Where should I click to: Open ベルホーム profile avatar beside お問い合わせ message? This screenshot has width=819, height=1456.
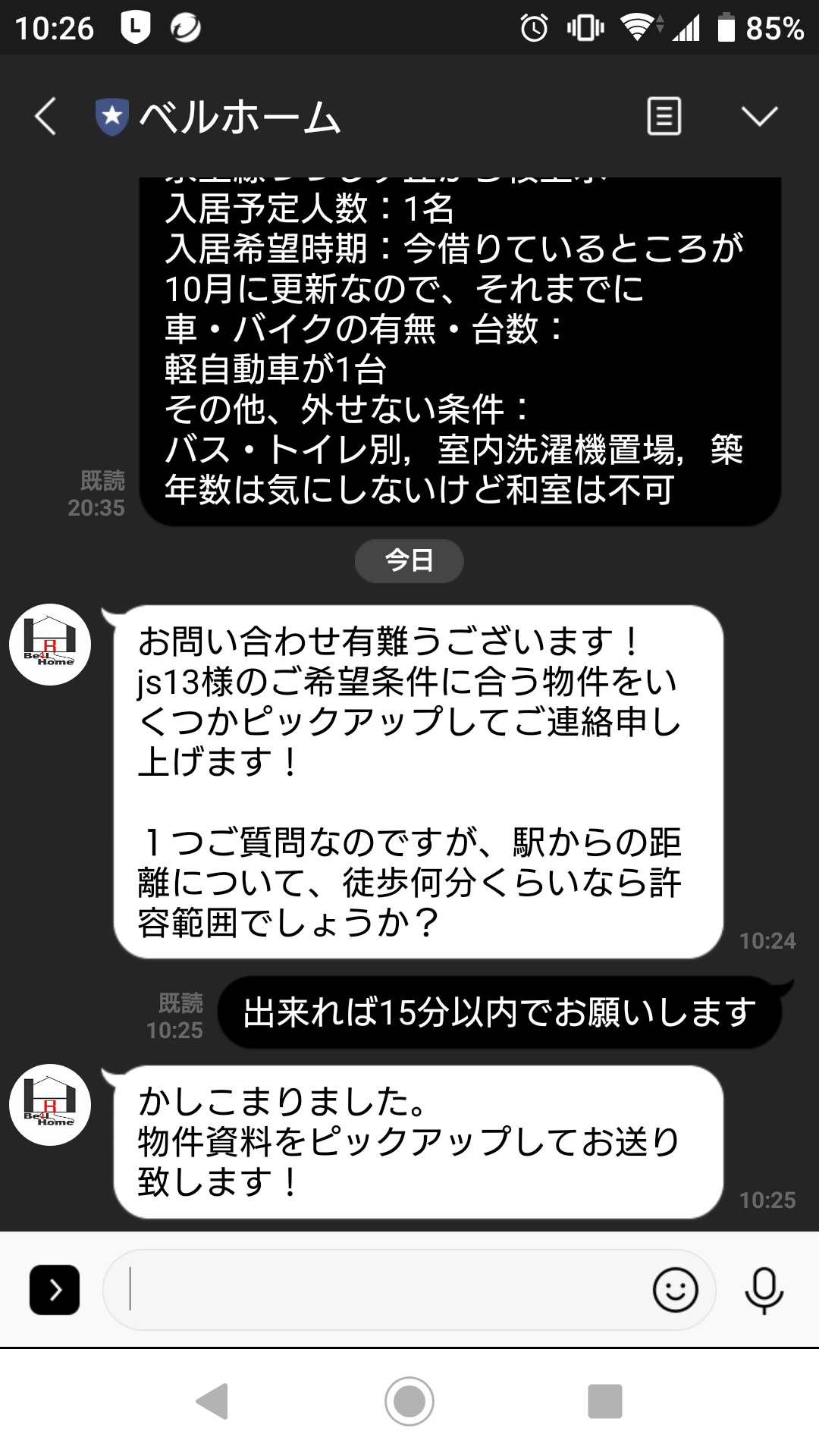[x=50, y=645]
